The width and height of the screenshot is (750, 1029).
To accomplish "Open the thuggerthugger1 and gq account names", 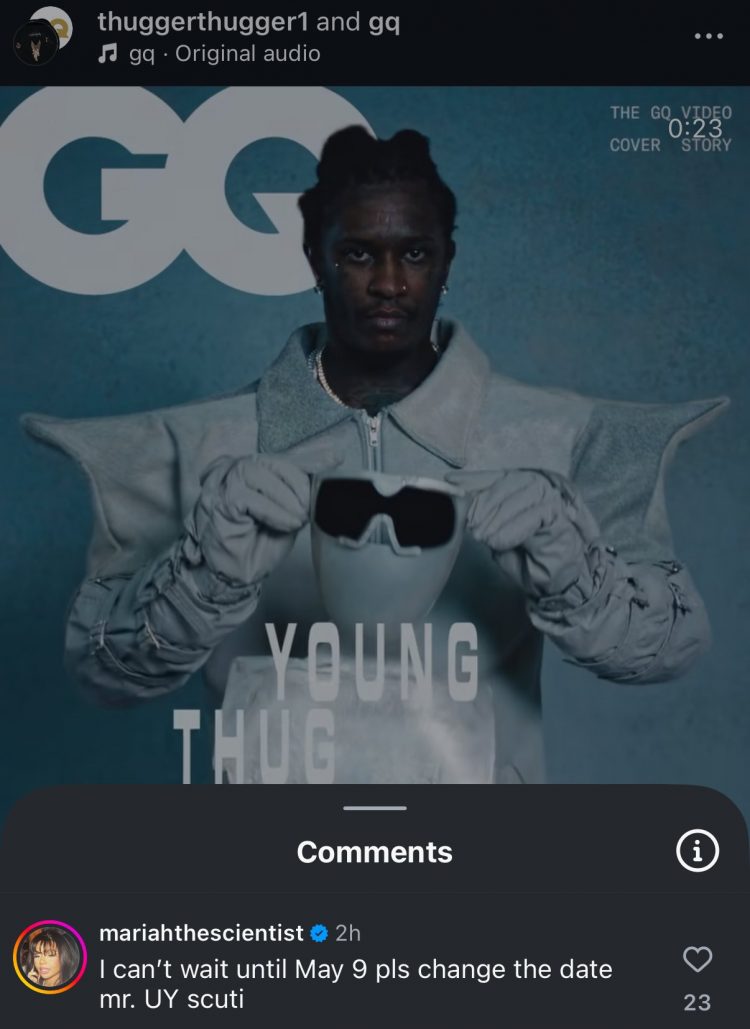I will [x=248, y=23].
